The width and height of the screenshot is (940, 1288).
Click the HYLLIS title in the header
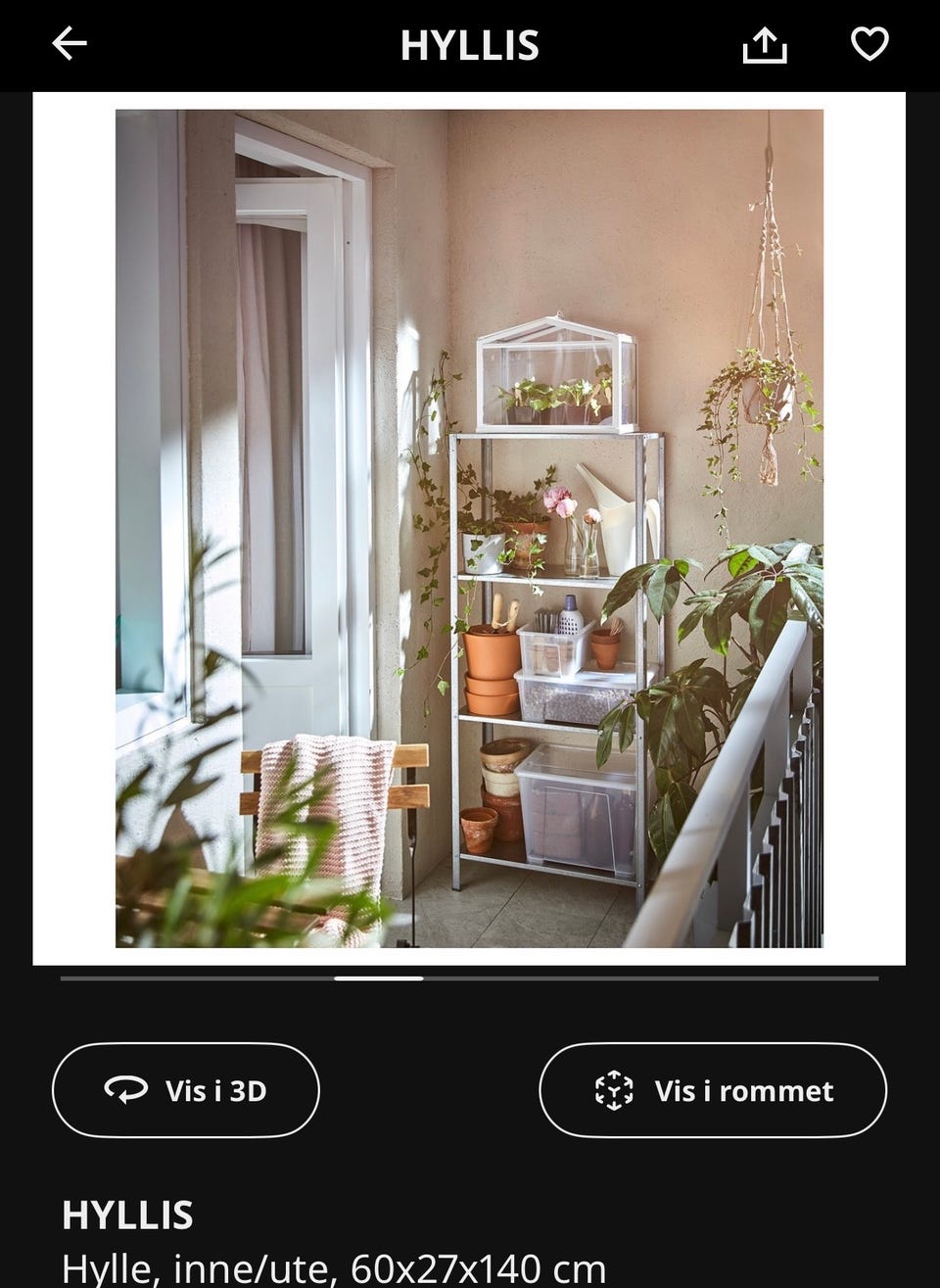(470, 44)
